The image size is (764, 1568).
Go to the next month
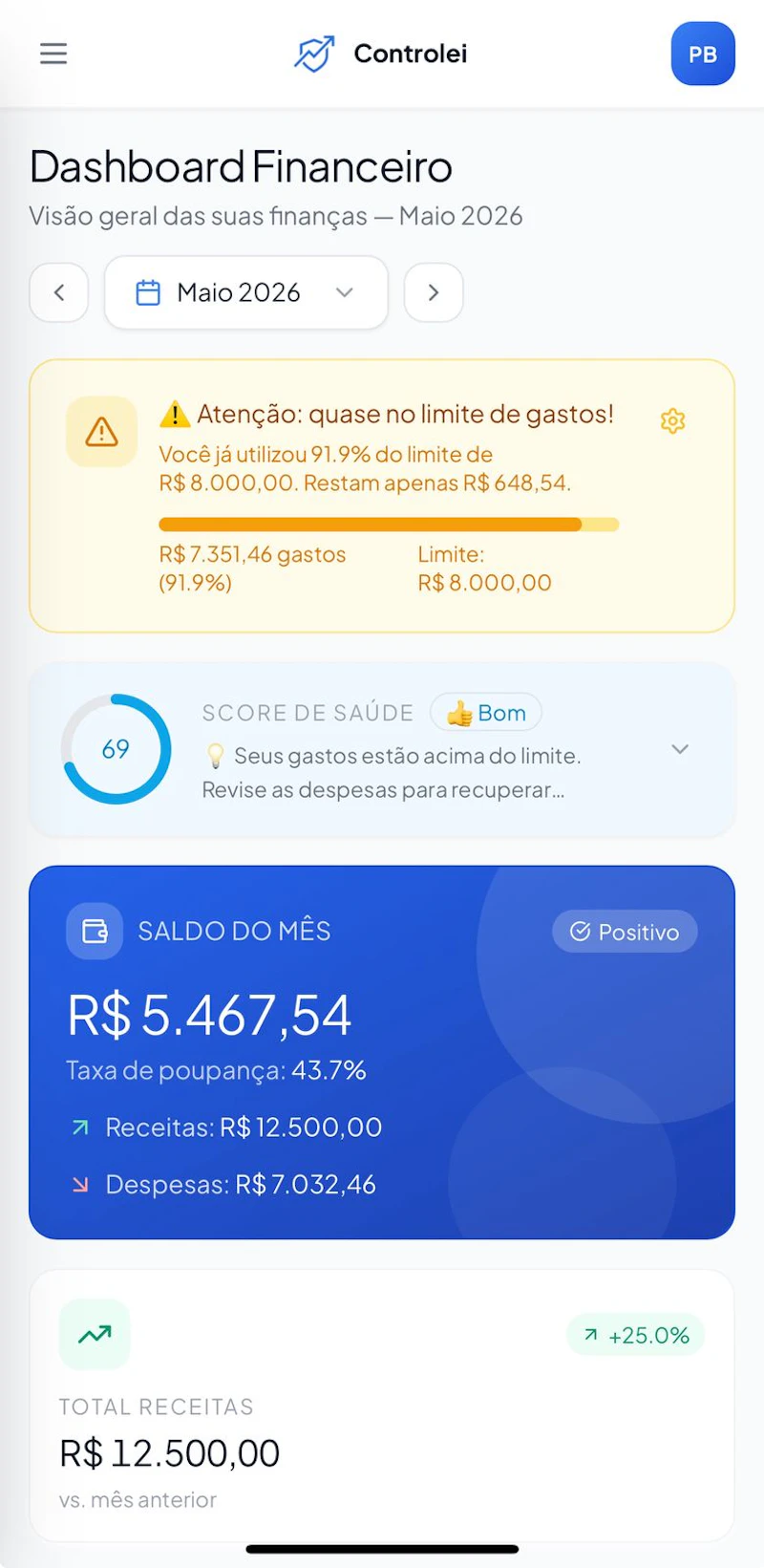point(434,292)
